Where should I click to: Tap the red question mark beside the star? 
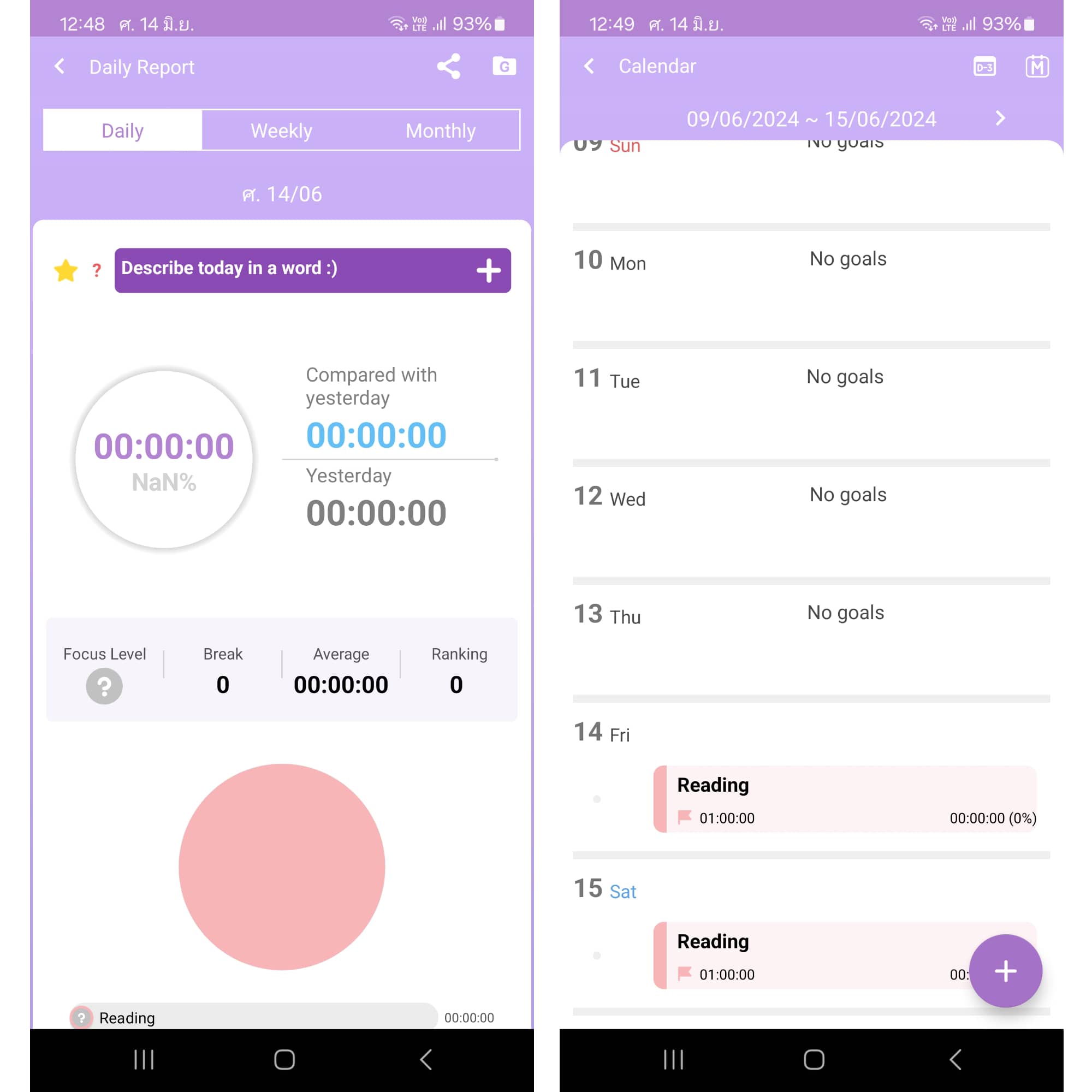(97, 271)
